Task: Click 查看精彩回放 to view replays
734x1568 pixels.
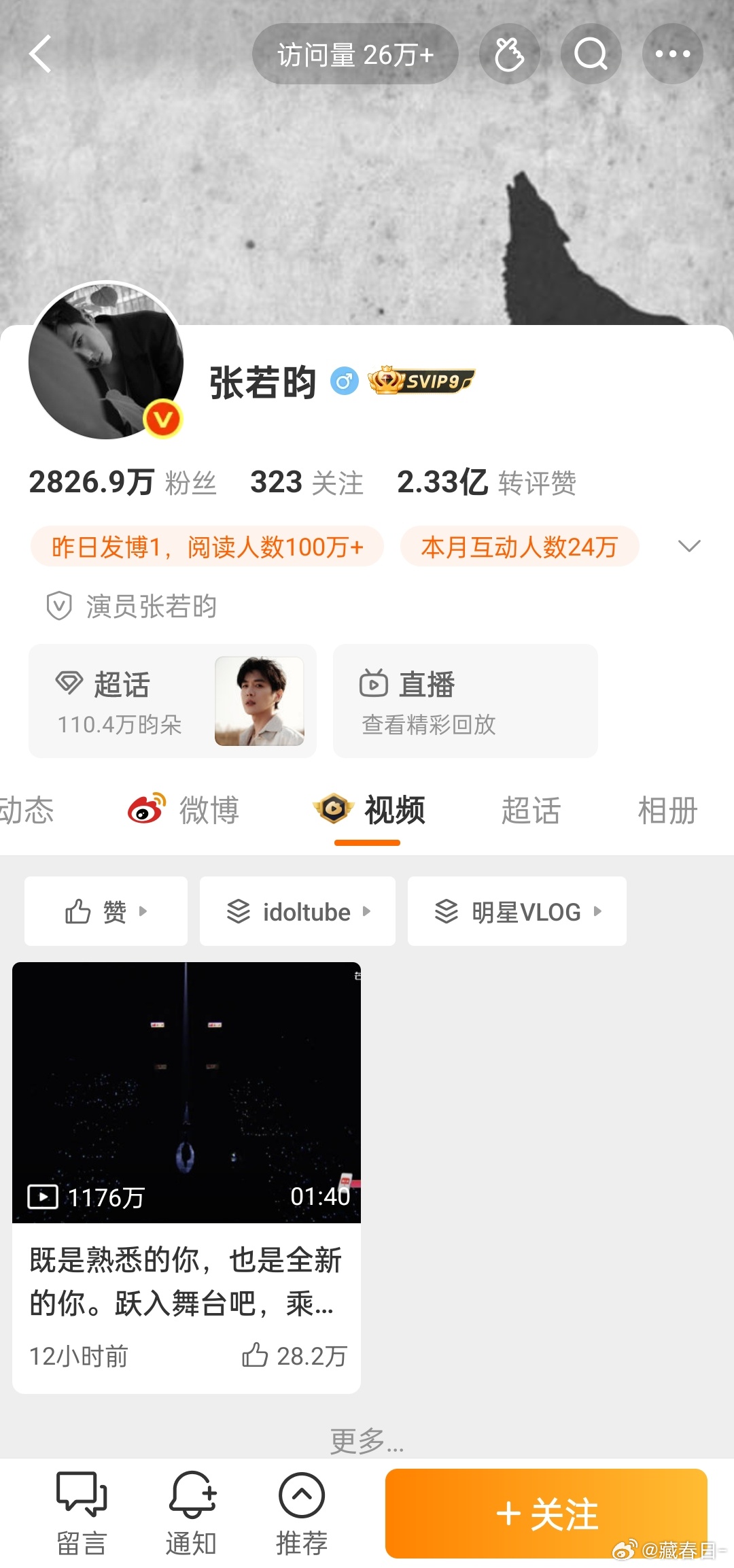Action: [x=429, y=726]
